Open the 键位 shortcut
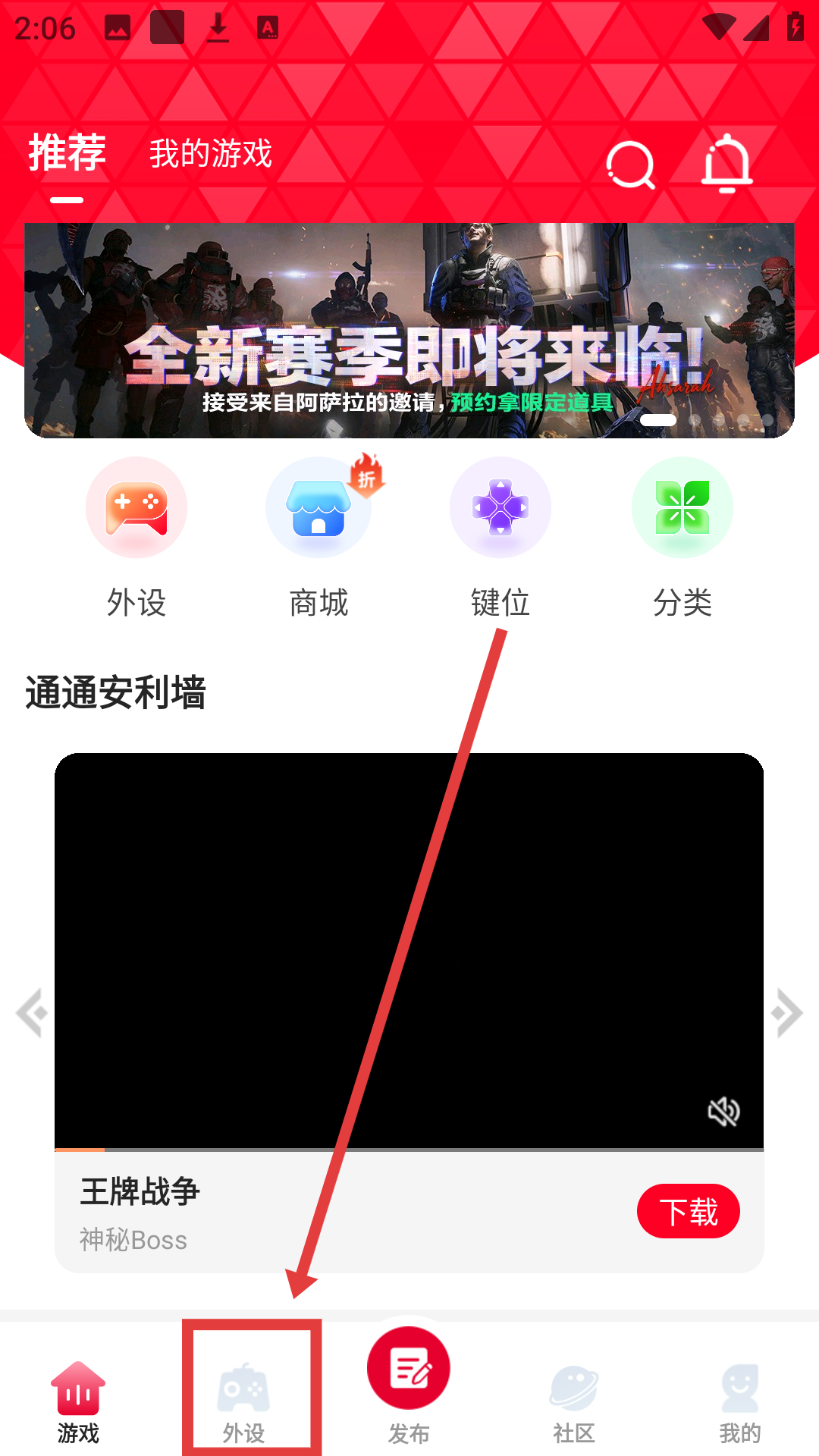 500,508
